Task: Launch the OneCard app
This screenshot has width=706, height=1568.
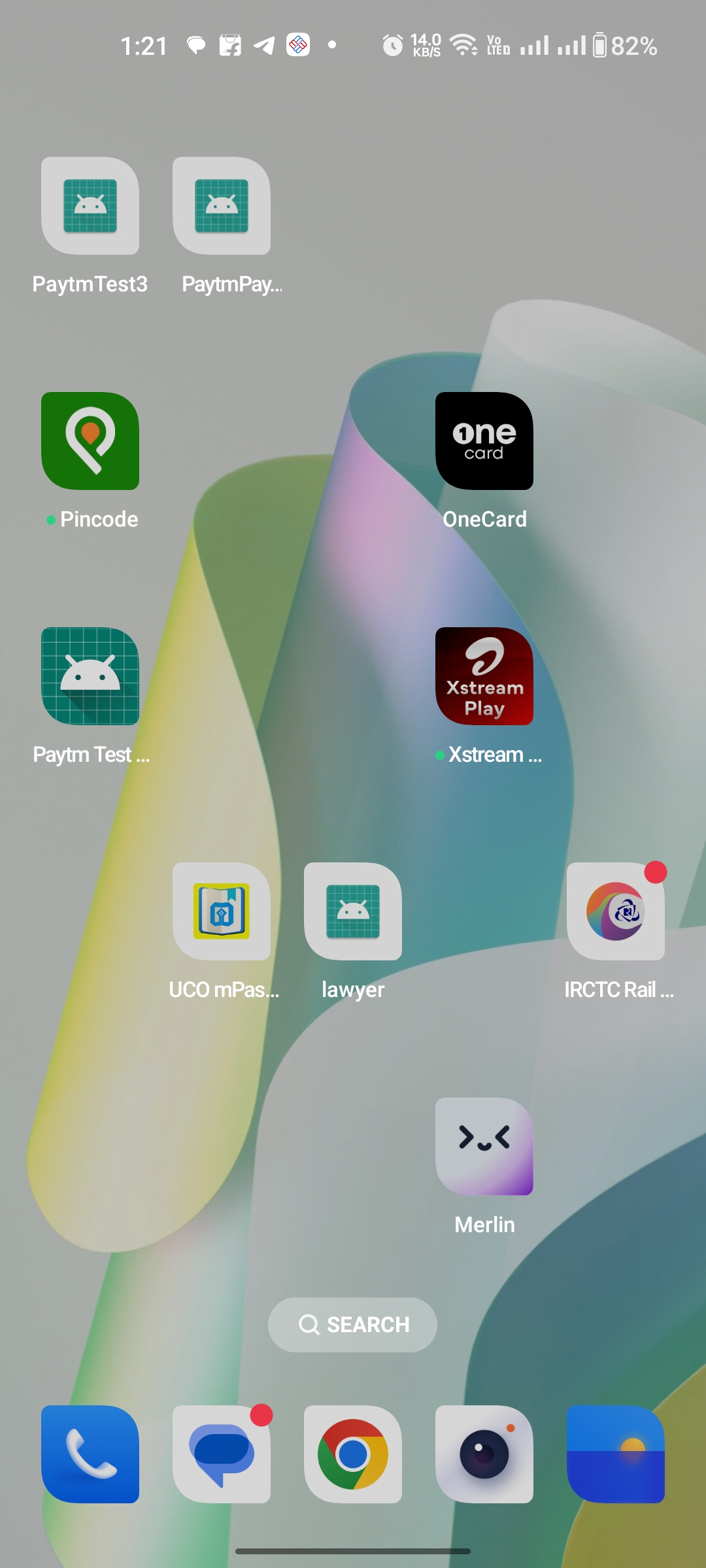Action: [x=484, y=441]
